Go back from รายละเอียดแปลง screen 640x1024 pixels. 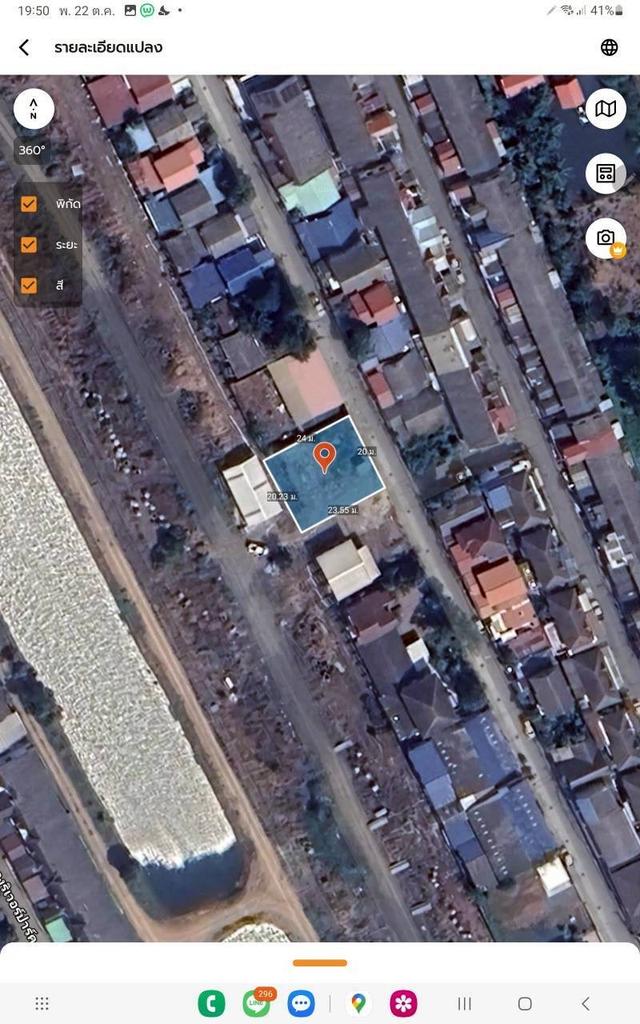(24, 47)
